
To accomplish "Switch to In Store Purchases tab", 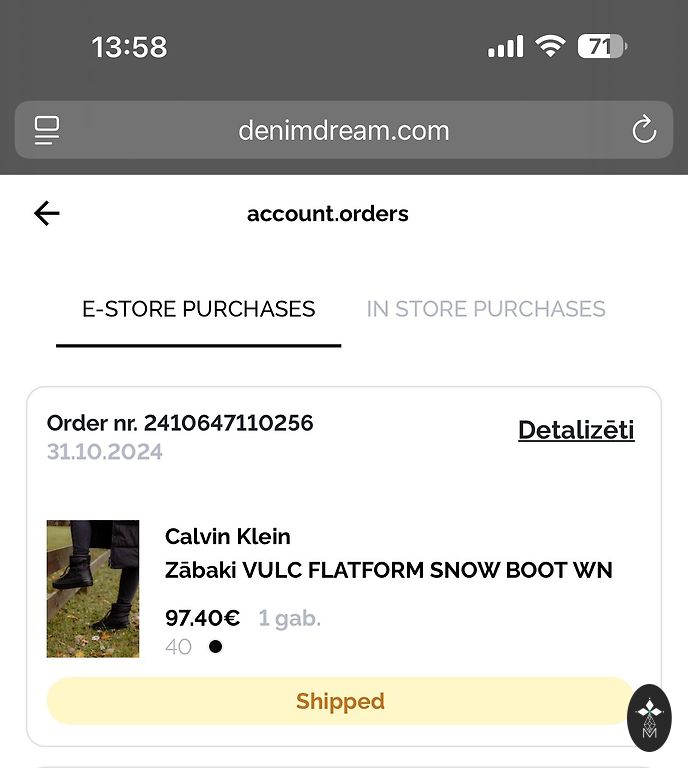I will [x=486, y=309].
